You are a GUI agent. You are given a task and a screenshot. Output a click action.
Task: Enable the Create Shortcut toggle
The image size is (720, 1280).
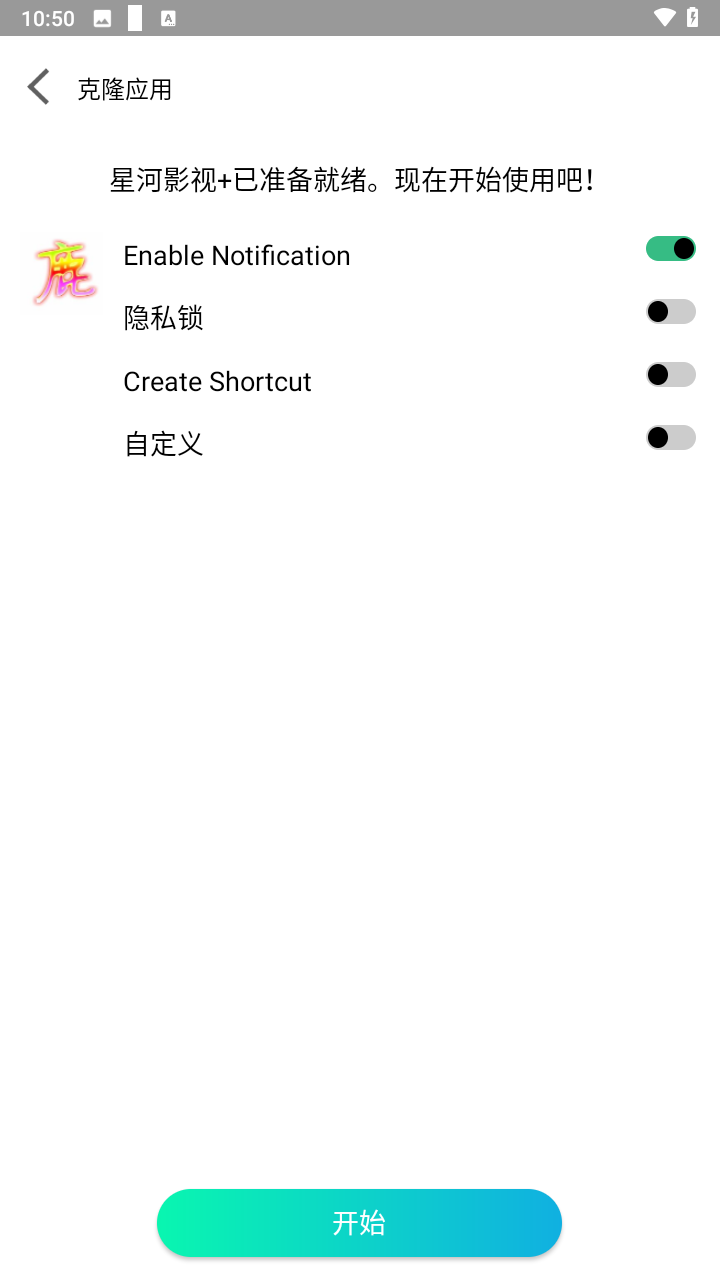(670, 374)
